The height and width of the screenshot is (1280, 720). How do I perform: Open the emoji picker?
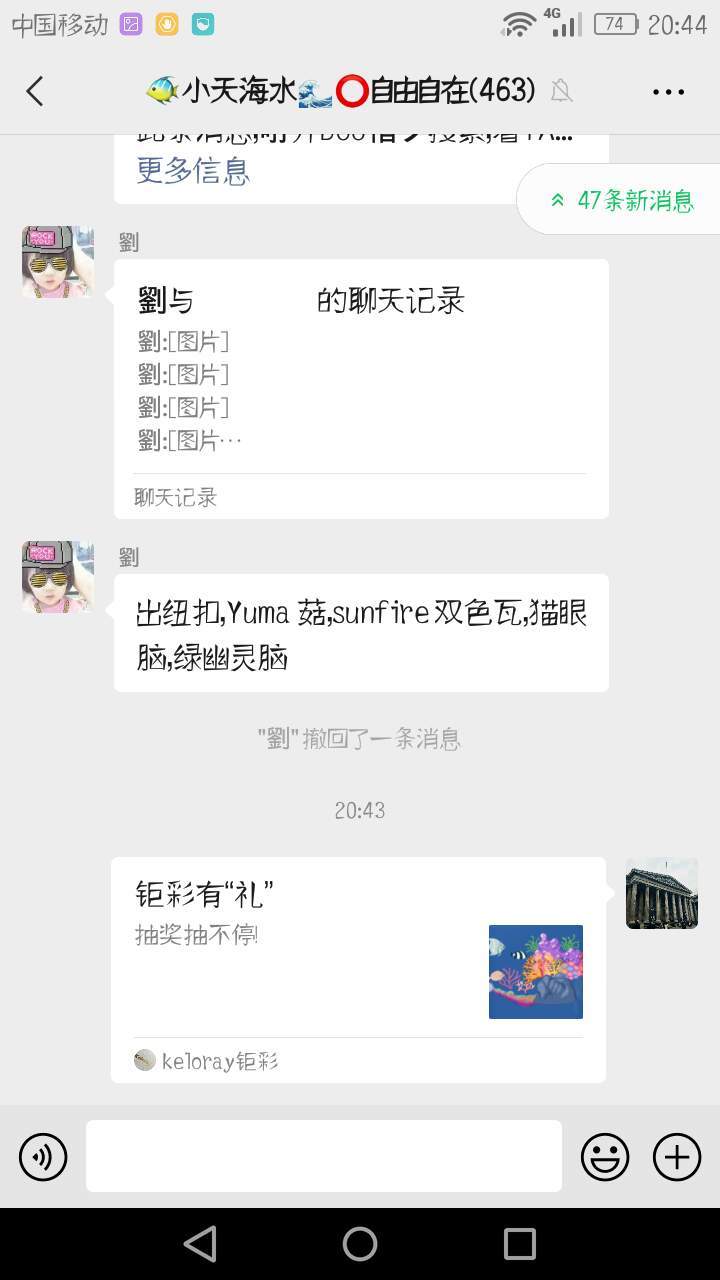(605, 1157)
